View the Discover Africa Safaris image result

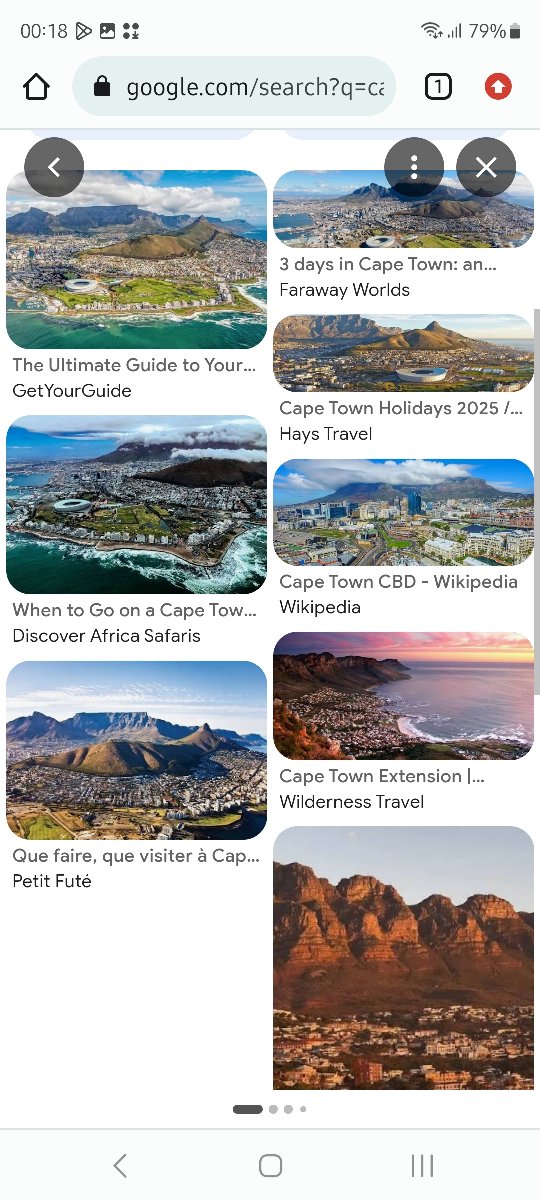(136, 505)
